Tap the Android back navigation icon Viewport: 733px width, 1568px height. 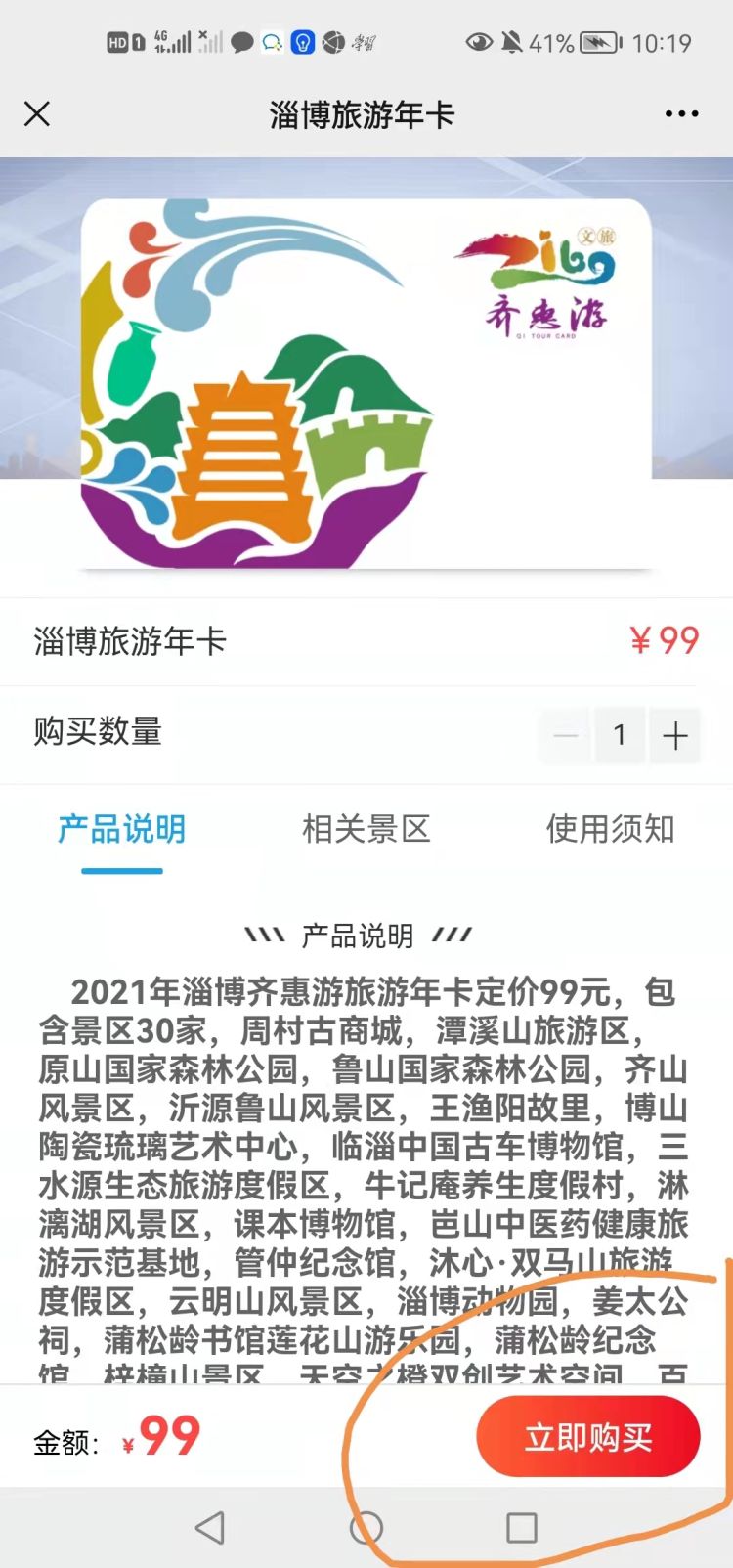tap(210, 1525)
